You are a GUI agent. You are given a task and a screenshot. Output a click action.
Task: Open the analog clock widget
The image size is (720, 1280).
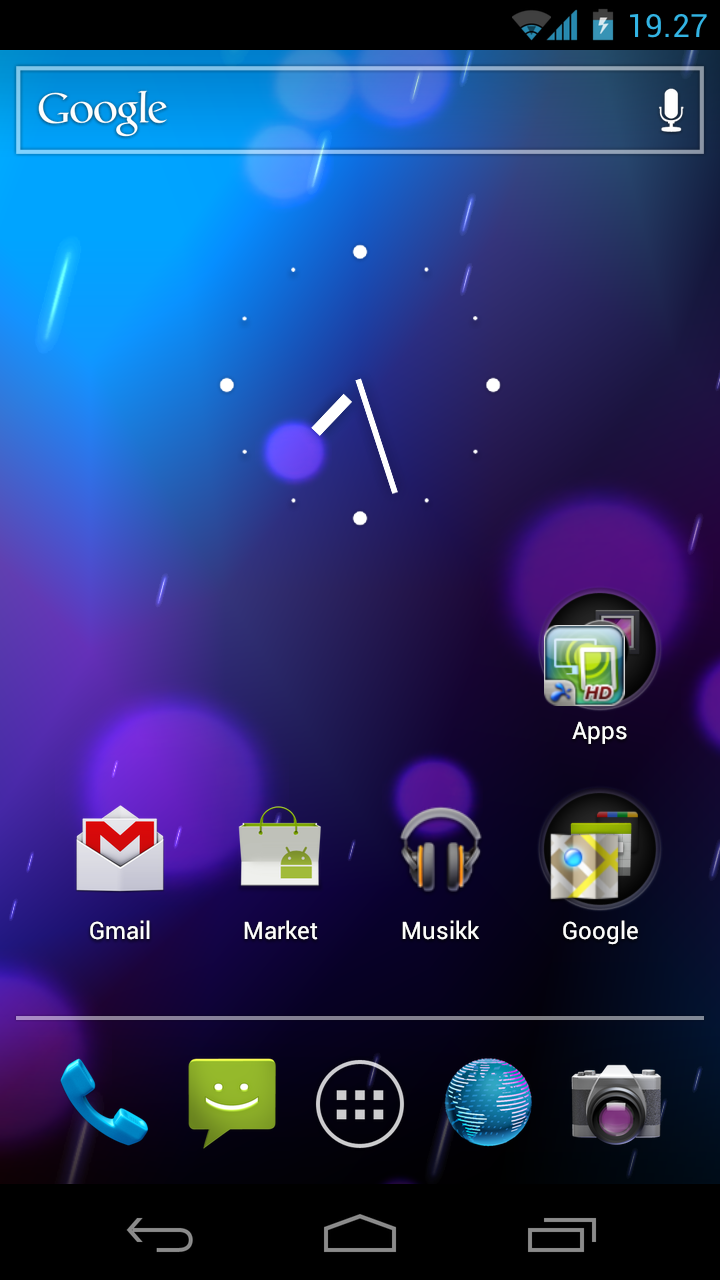(x=360, y=385)
